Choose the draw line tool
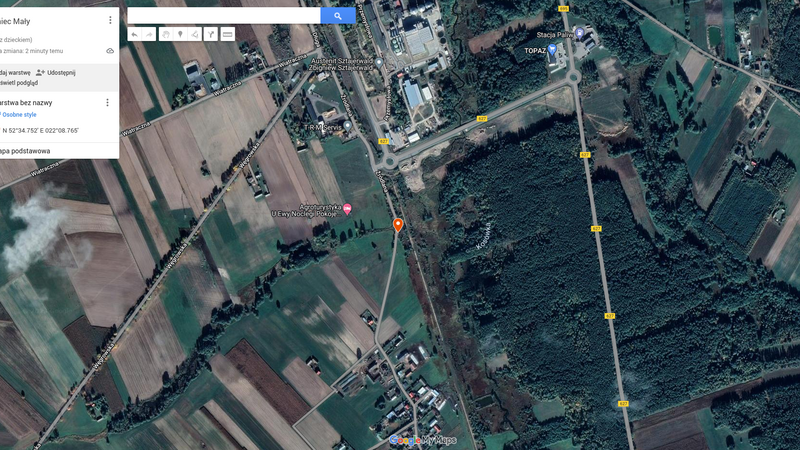The height and width of the screenshot is (450, 800). click(x=194, y=34)
